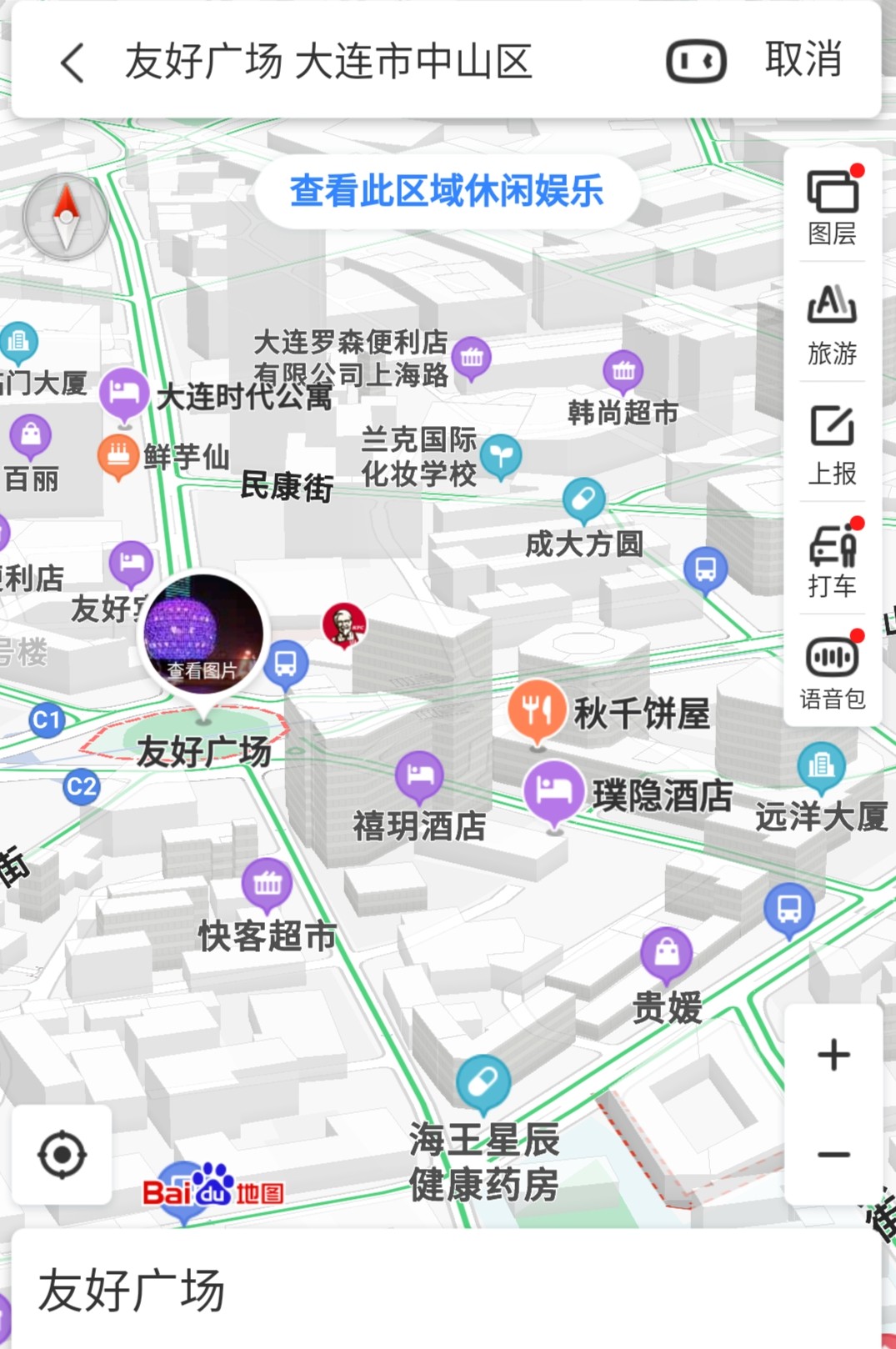The height and width of the screenshot is (1349, 896).
Task: Select the 秋千饼屋 restaurant marker
Action: click(x=537, y=710)
